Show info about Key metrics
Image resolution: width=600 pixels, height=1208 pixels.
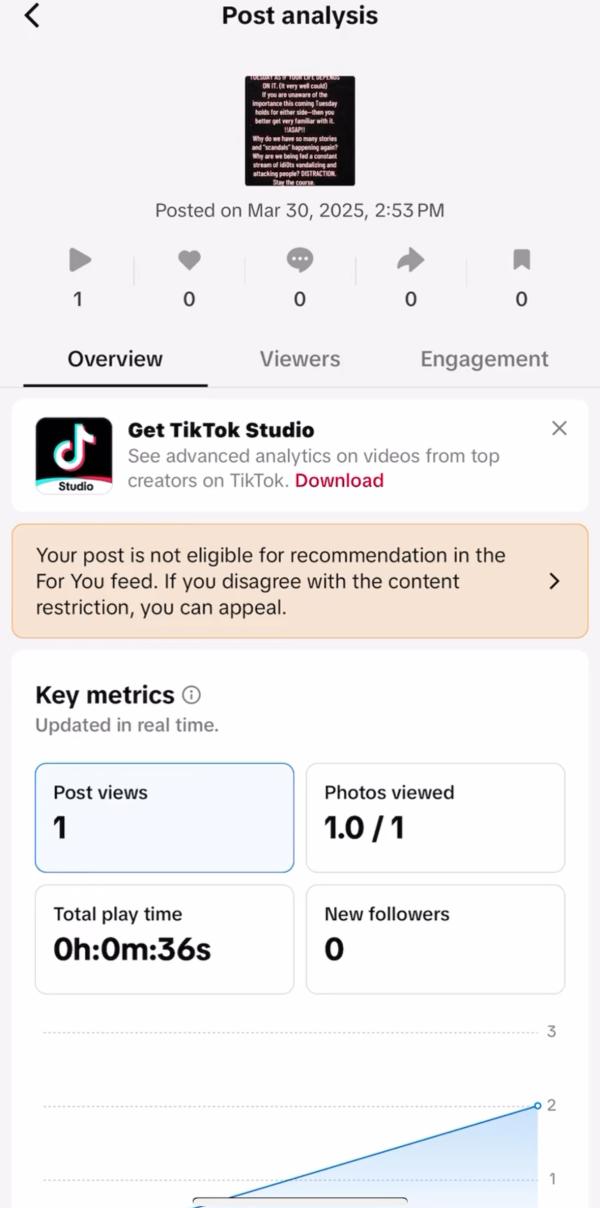click(x=192, y=695)
